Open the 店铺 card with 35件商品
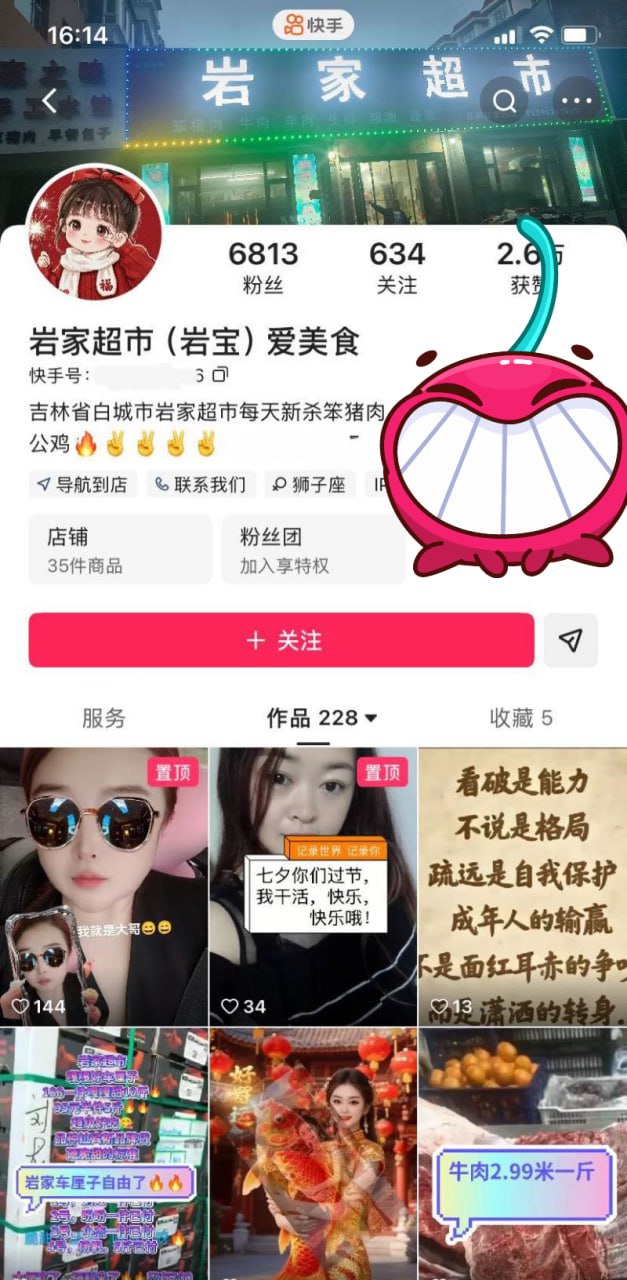Screen dimensions: 627x1280 pyautogui.click(x=120, y=549)
